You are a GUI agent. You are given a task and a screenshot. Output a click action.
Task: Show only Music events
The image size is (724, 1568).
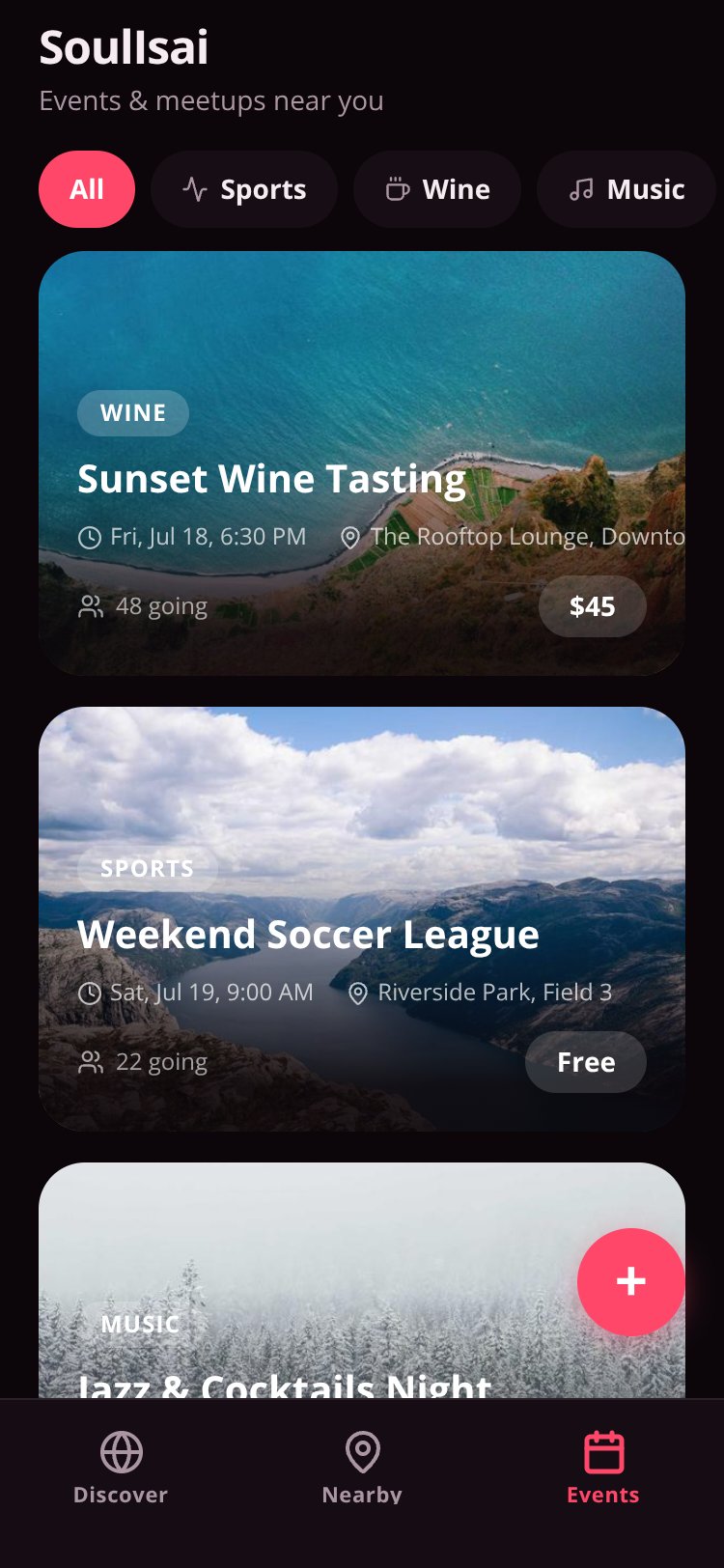click(626, 189)
